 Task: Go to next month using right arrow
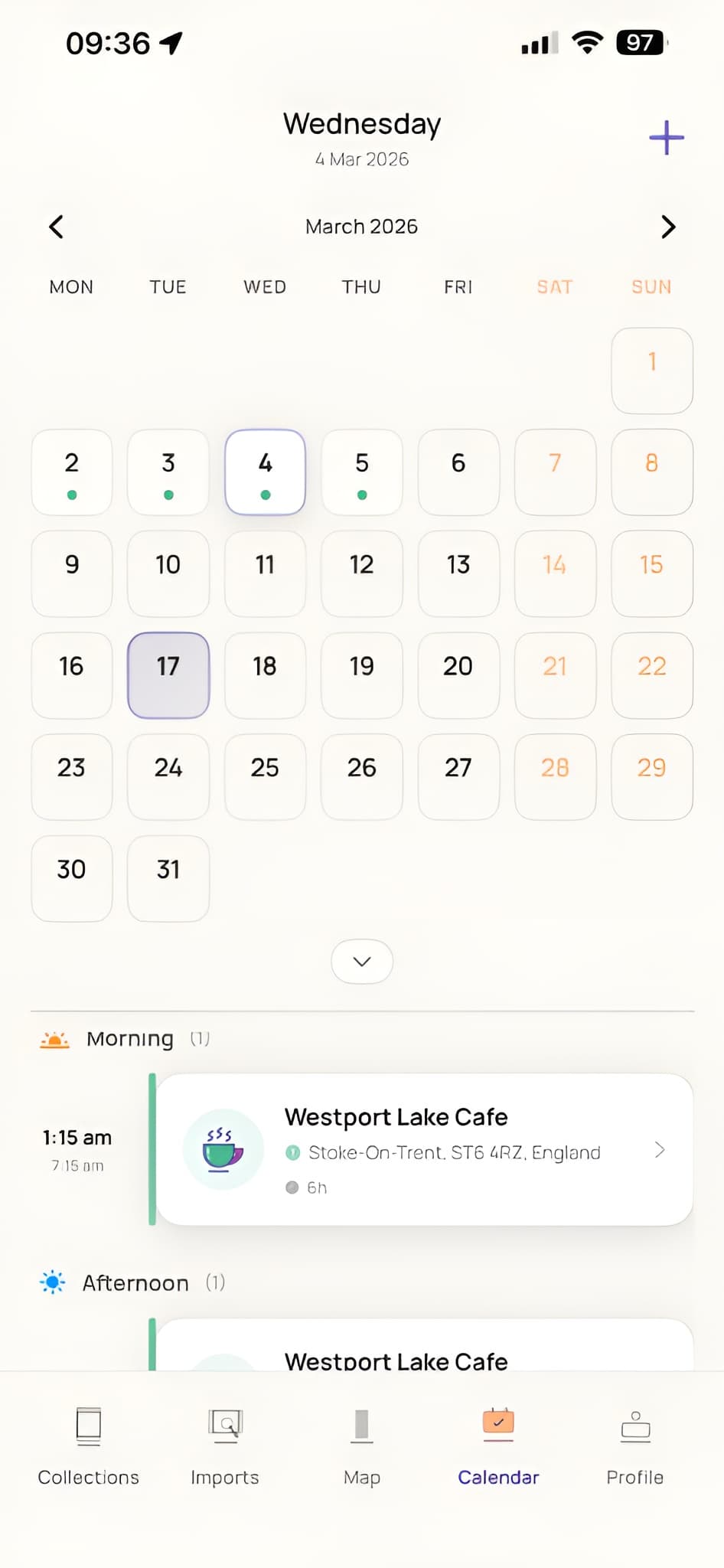[x=668, y=227]
